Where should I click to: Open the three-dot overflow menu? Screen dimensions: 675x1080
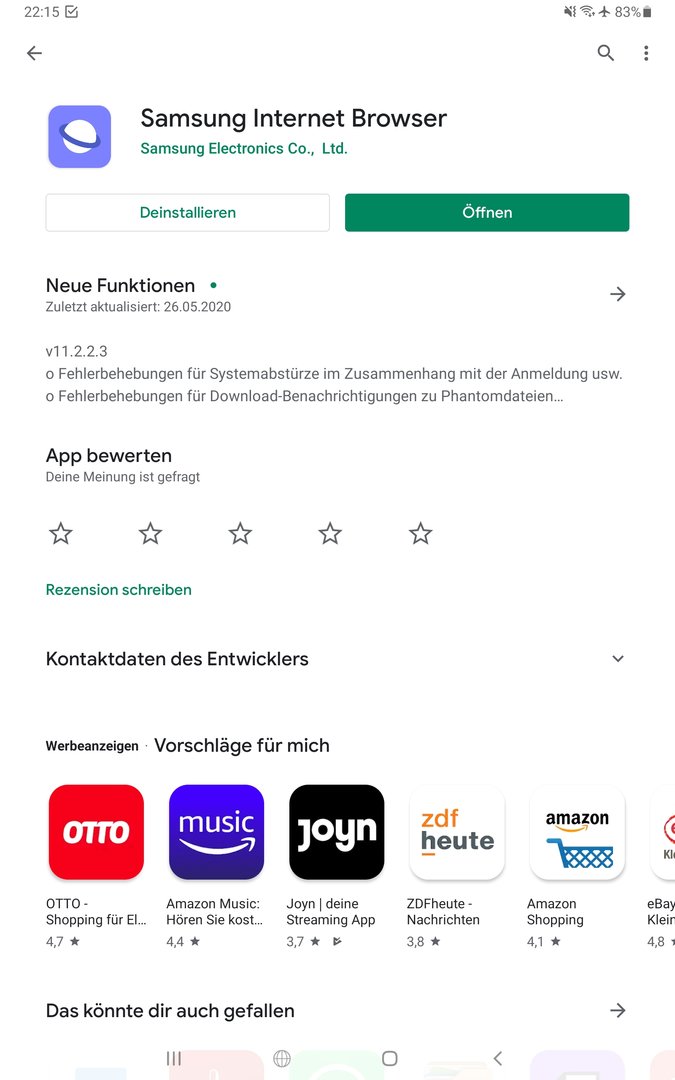click(646, 53)
